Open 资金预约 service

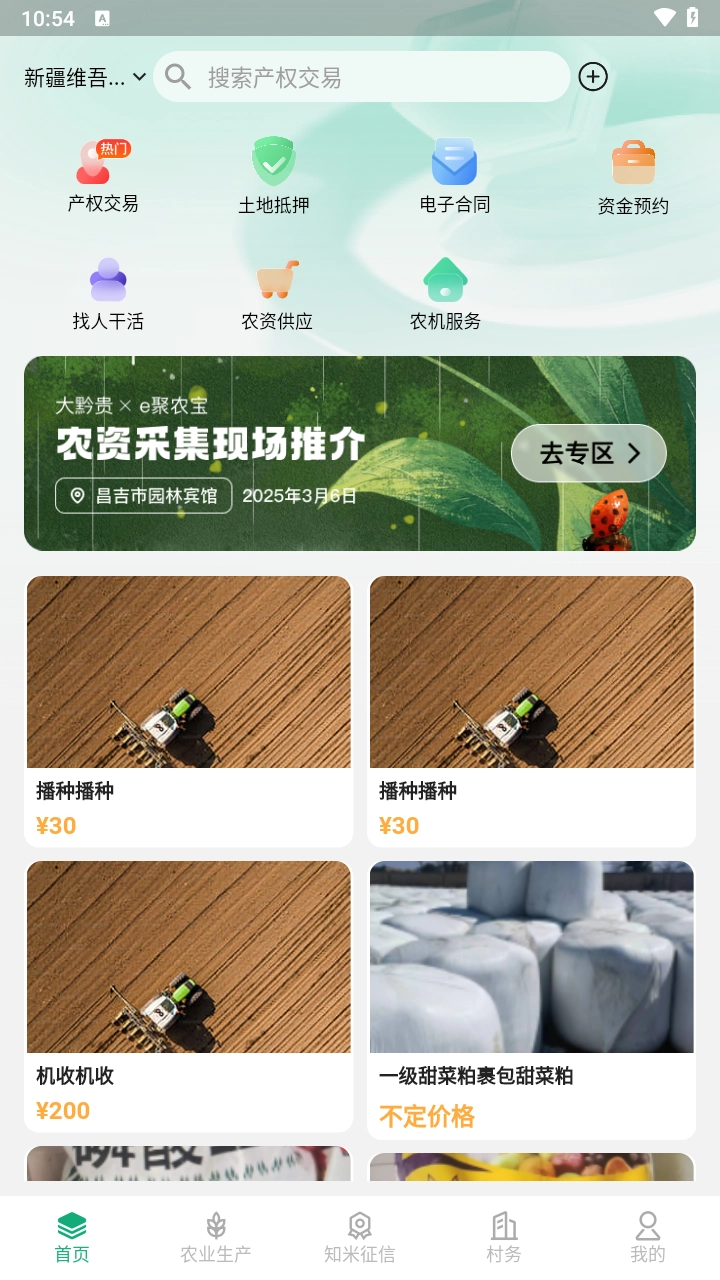pos(633,177)
